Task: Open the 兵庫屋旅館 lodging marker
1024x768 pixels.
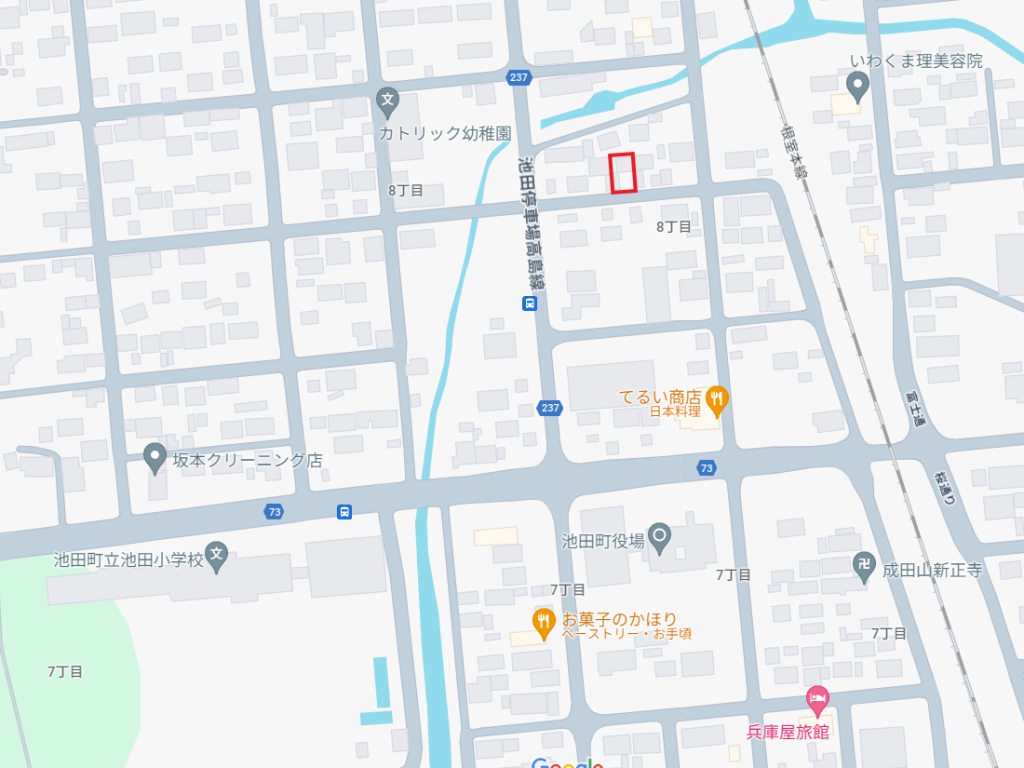Action: pyautogui.click(x=818, y=699)
